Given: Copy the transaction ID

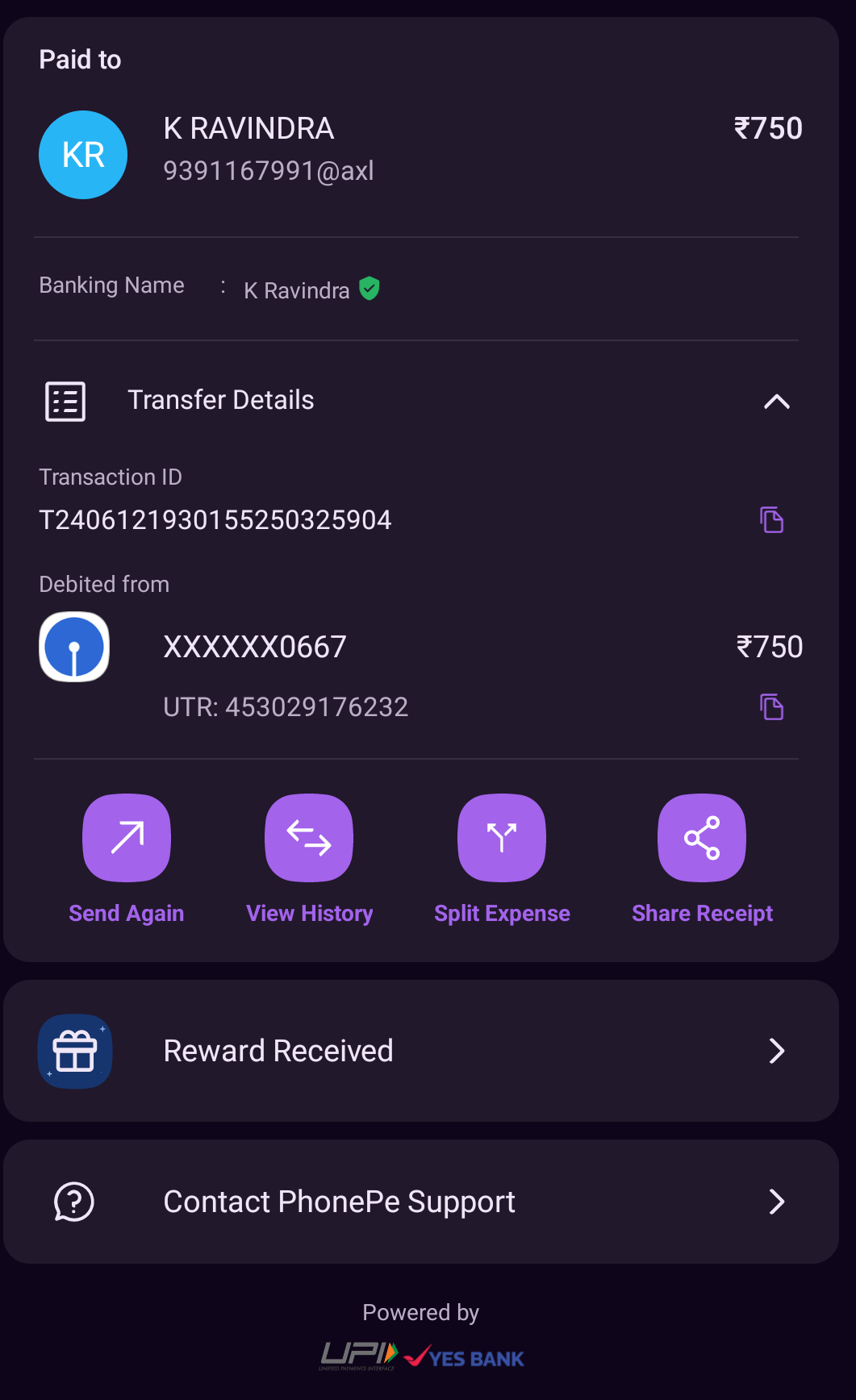Looking at the screenshot, I should 771,520.
